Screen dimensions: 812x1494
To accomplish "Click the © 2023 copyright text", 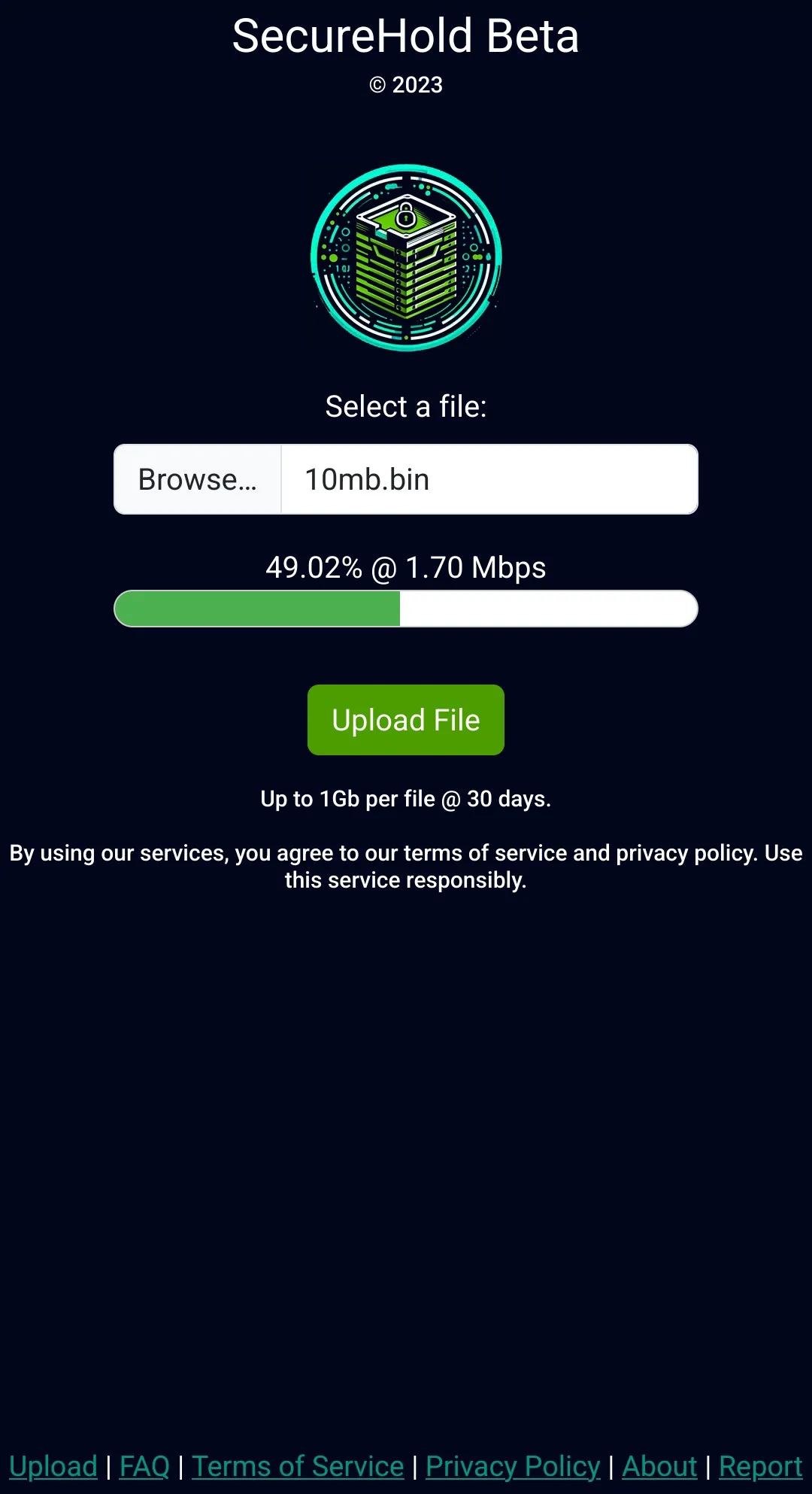I will [406, 84].
